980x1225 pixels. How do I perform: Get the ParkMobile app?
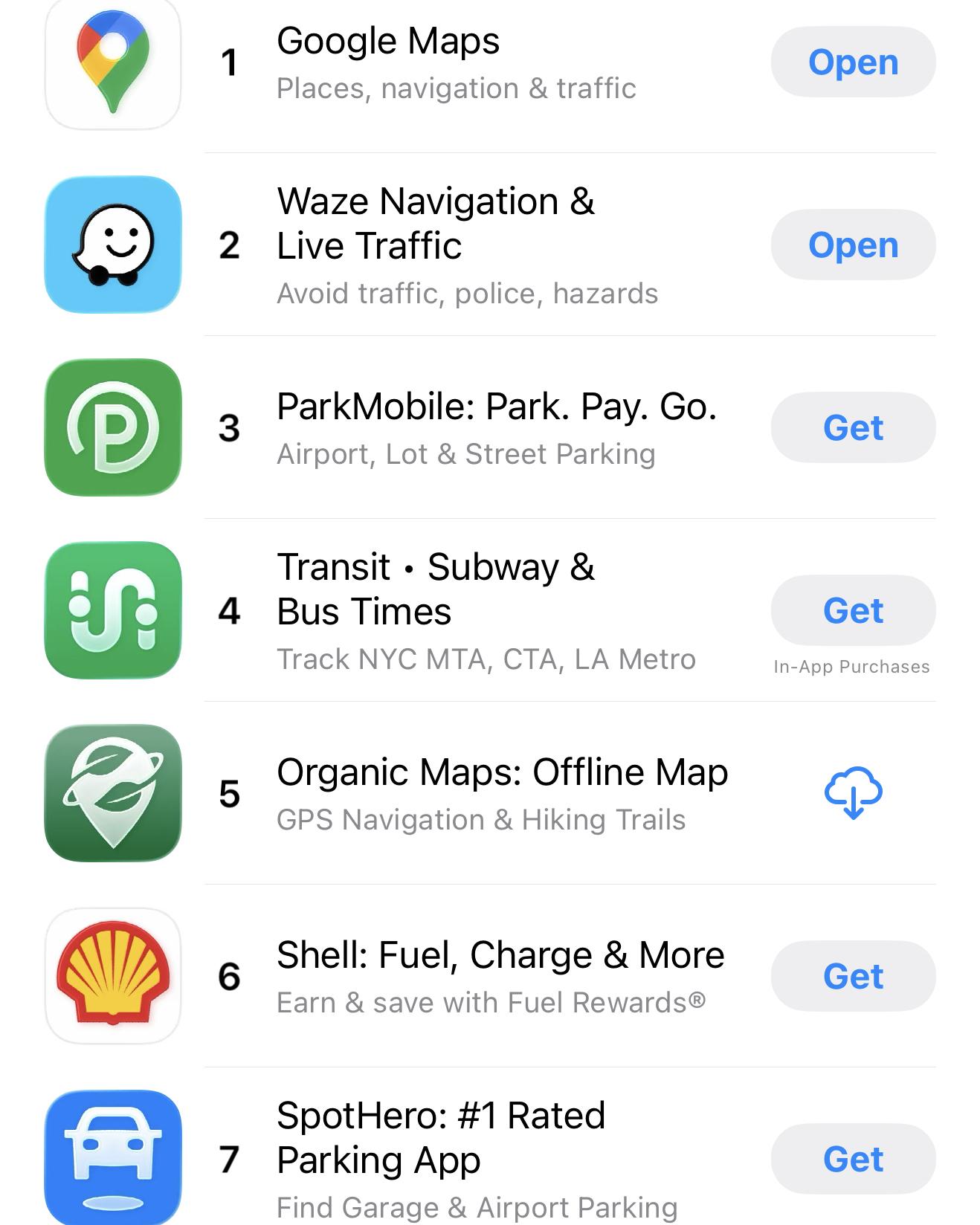click(853, 427)
